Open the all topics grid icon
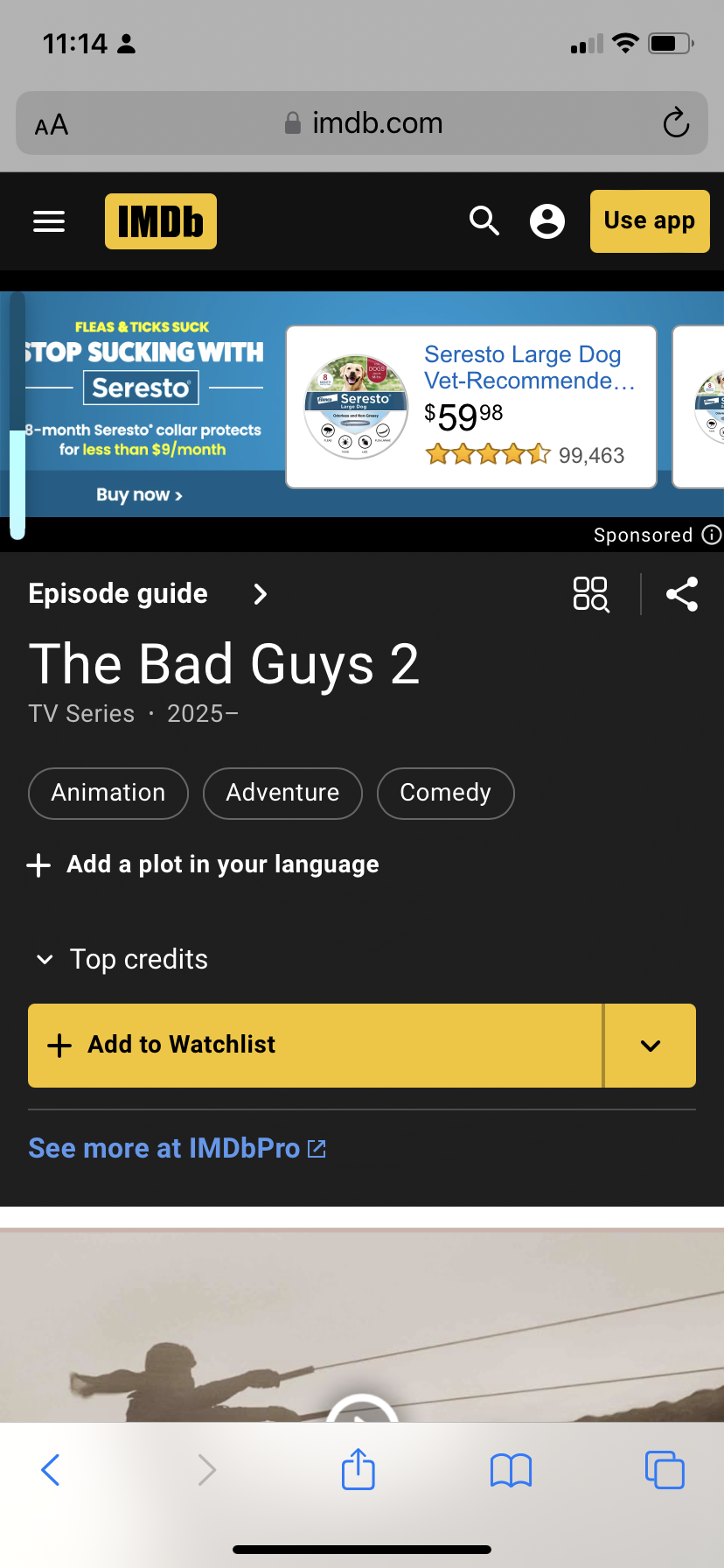This screenshot has width=724, height=1568. (x=591, y=594)
